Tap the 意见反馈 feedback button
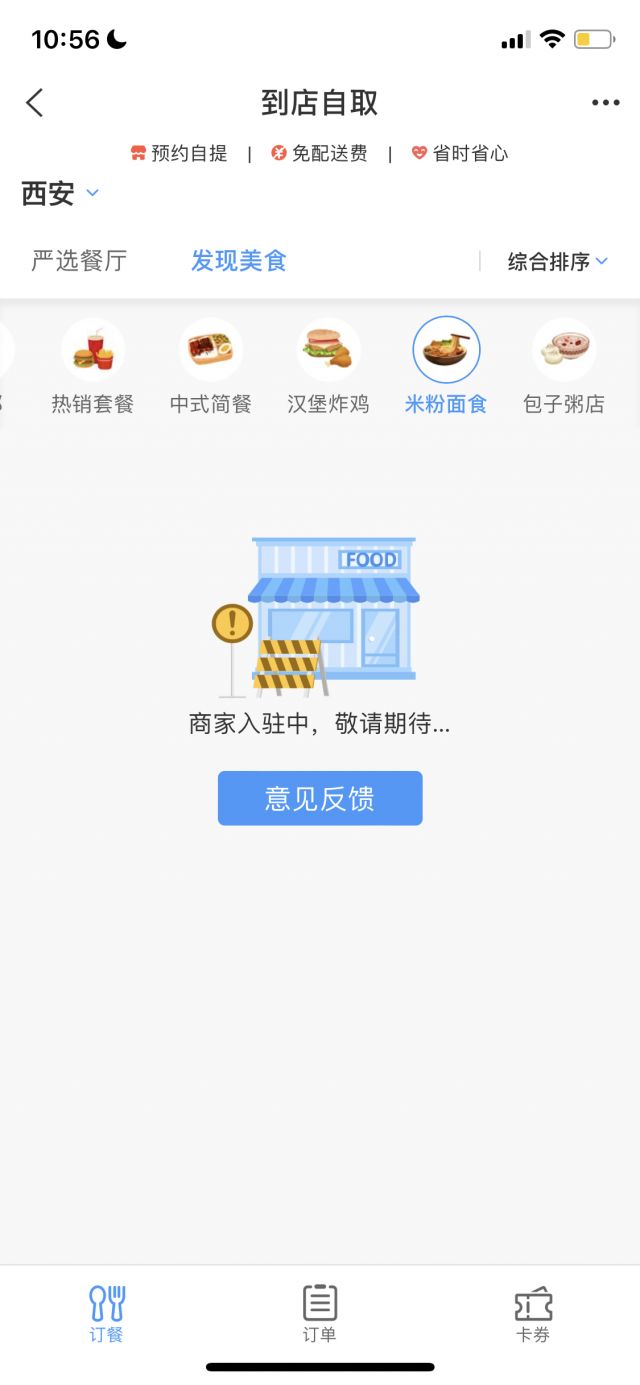Screen dimensions: 640x1385 click(320, 798)
